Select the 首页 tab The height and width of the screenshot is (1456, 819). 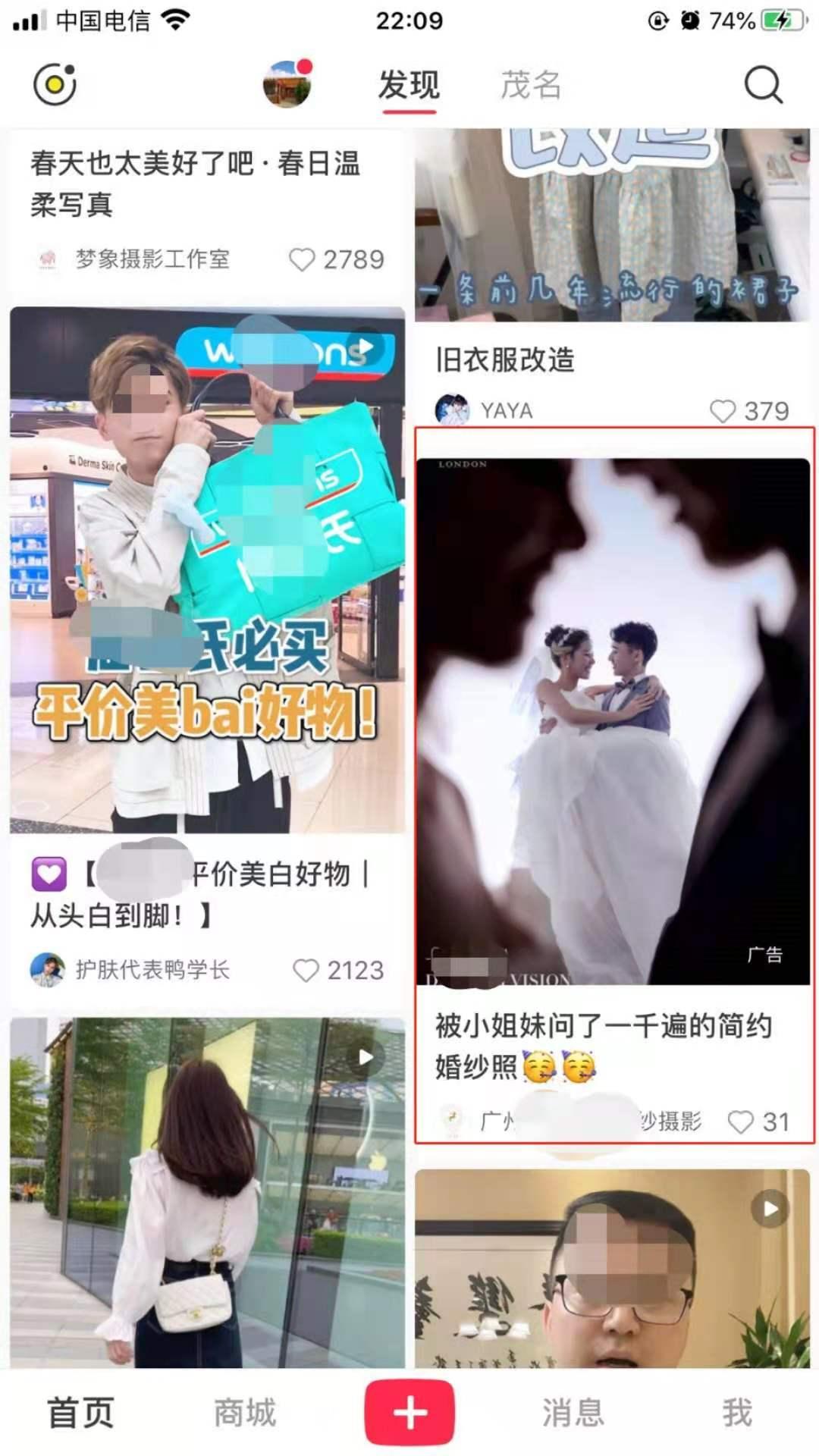pos(80,1414)
